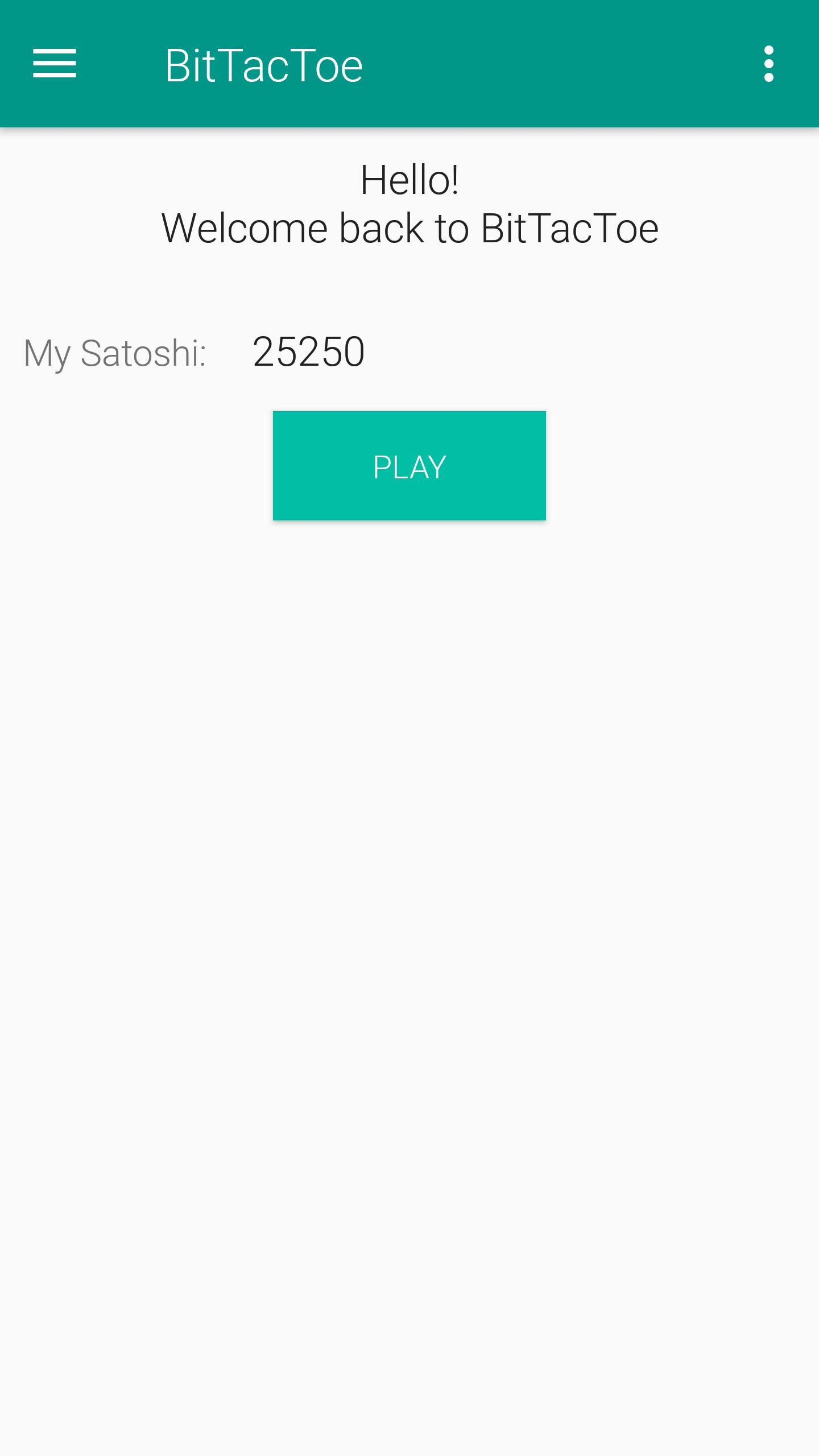819x1456 pixels.
Task: Open the navigation drawer menu
Action: pyautogui.click(x=55, y=64)
